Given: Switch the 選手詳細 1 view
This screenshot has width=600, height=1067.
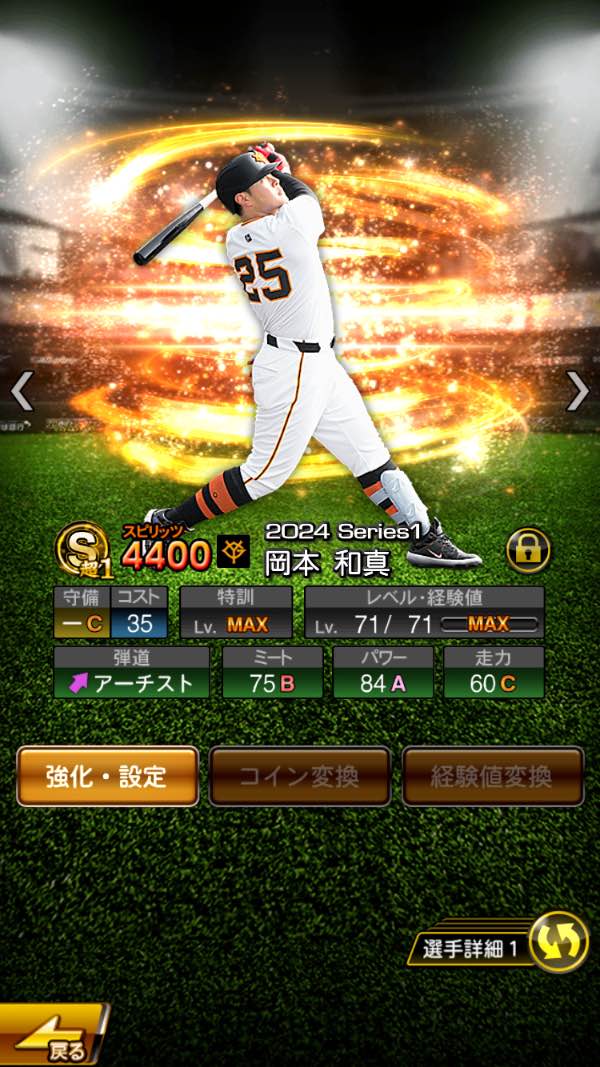Looking at the screenshot, I should point(557,942).
